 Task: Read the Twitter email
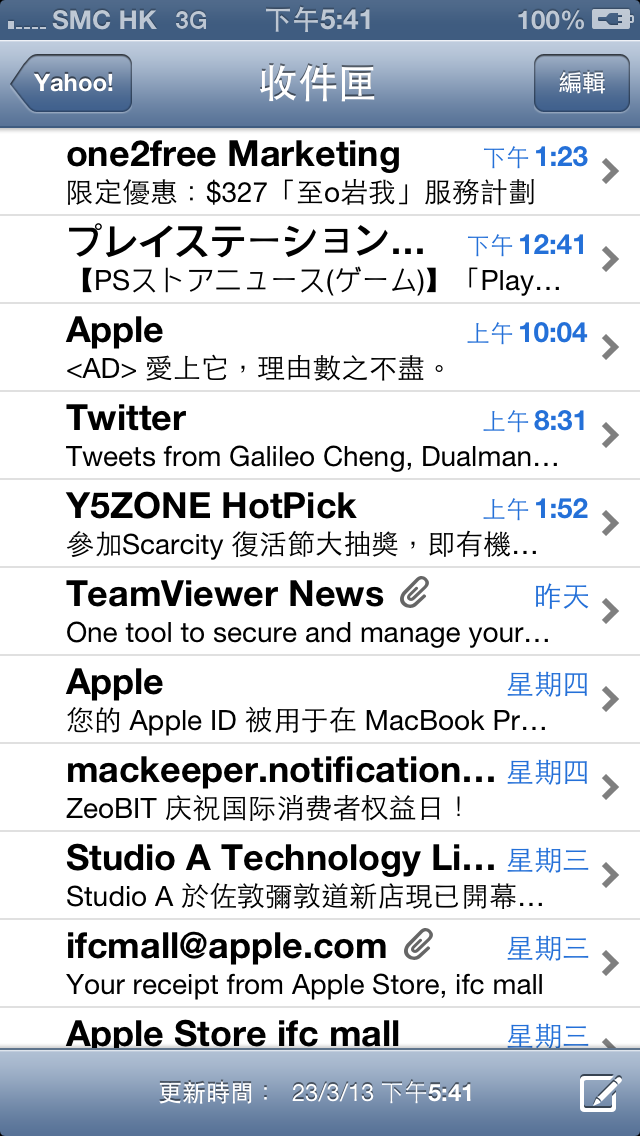point(320,436)
